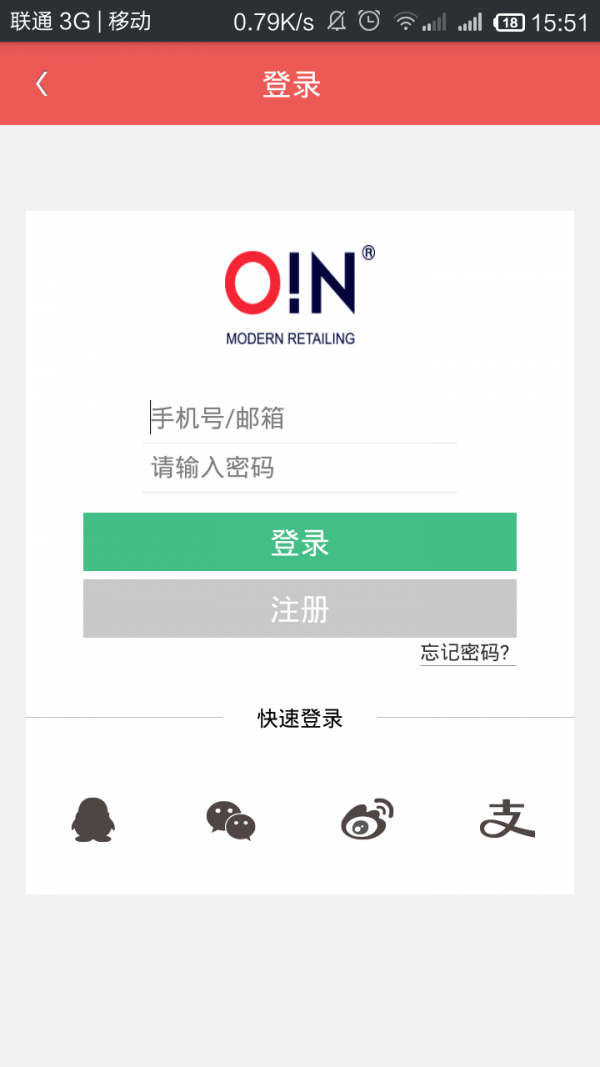
Task: Go back using the header arrow
Action: (x=41, y=84)
